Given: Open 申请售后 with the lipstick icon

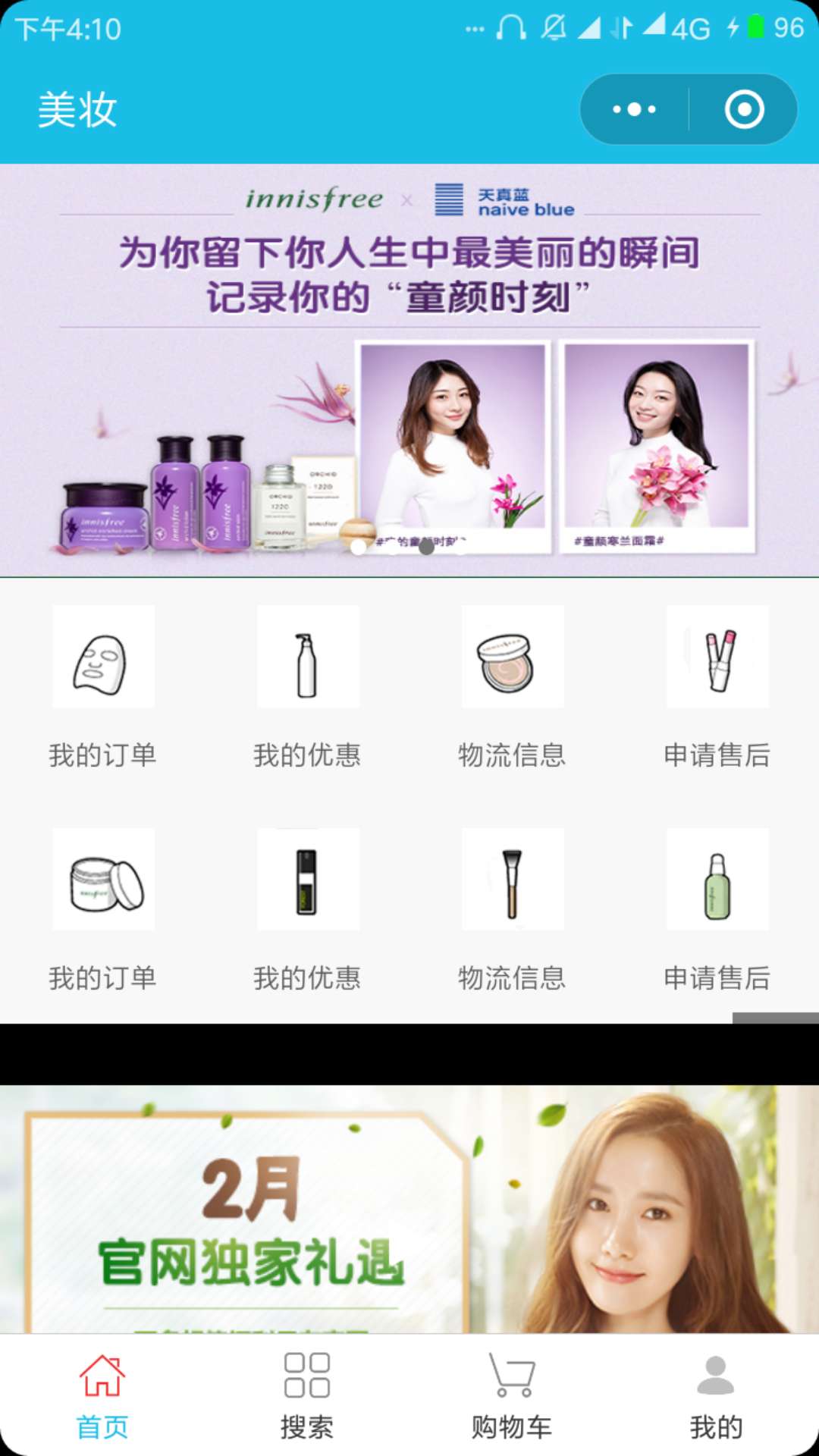Looking at the screenshot, I should 717,687.
